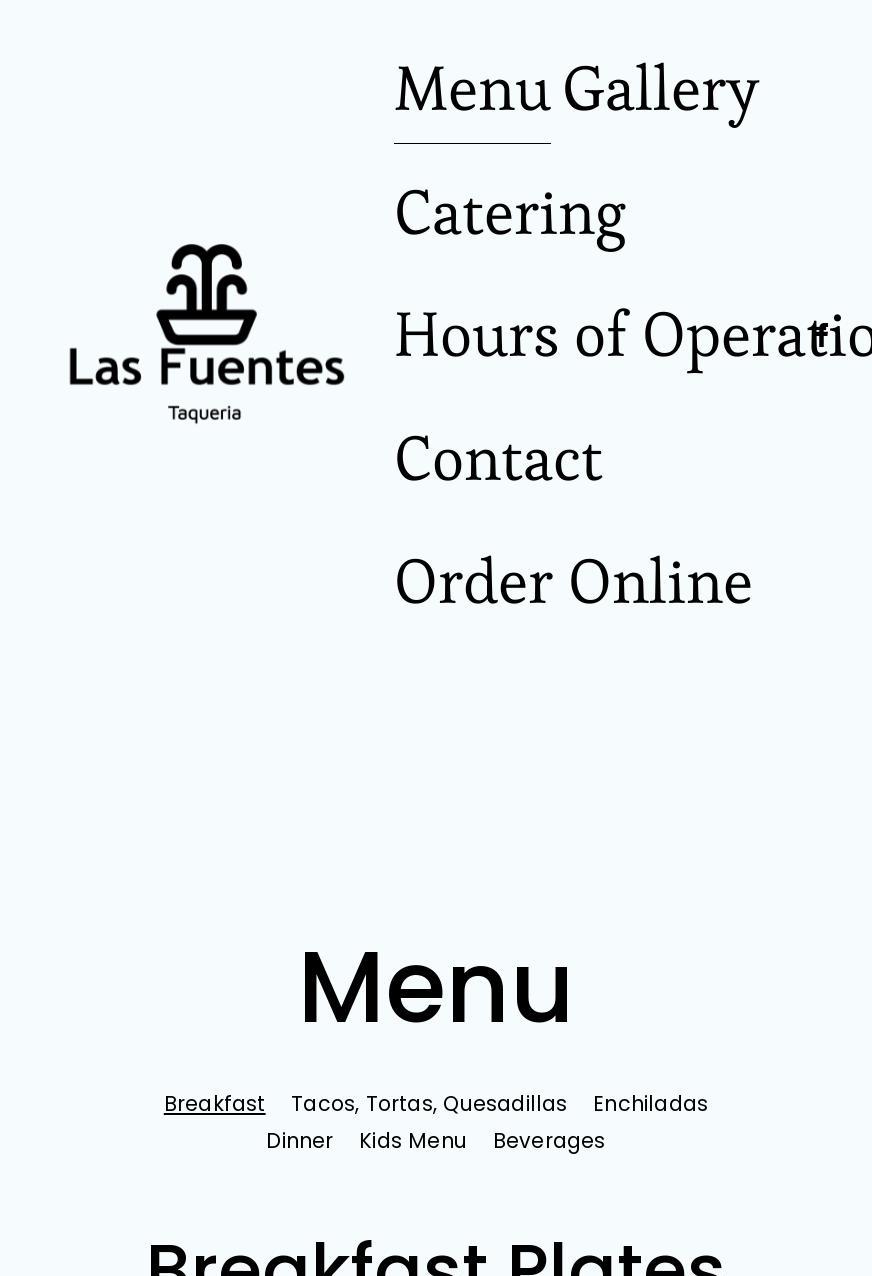This screenshot has width=872, height=1276.
Task: Tap the Las Fuentes Taqueria logo
Action: click(x=206, y=333)
